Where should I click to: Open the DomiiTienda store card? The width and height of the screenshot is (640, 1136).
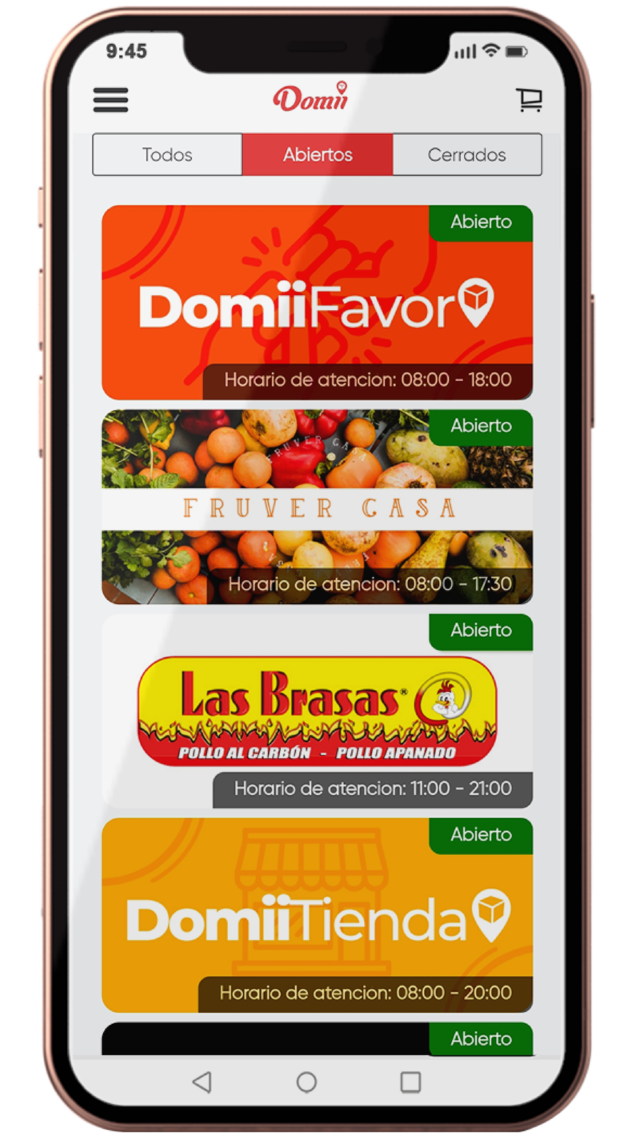(x=317, y=915)
